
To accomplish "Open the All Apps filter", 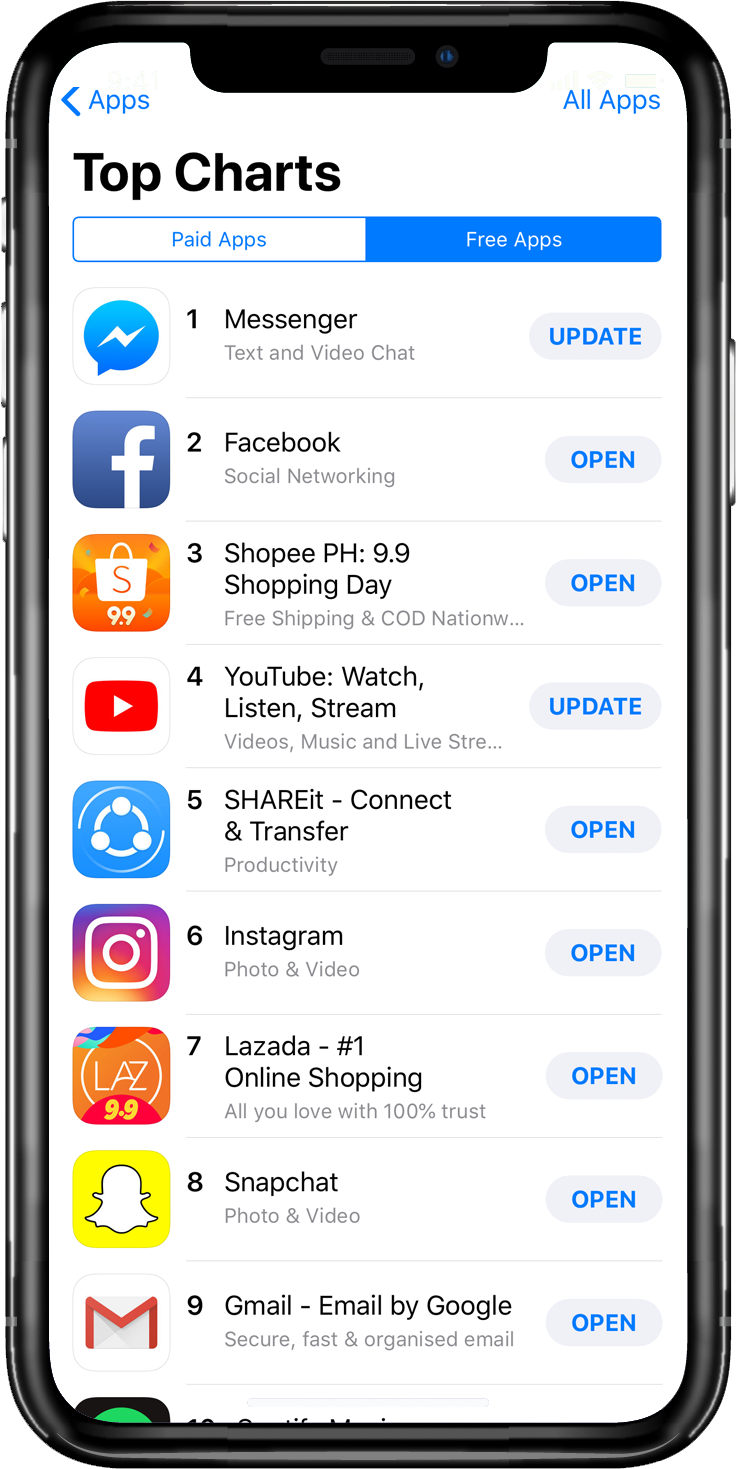I will point(611,101).
